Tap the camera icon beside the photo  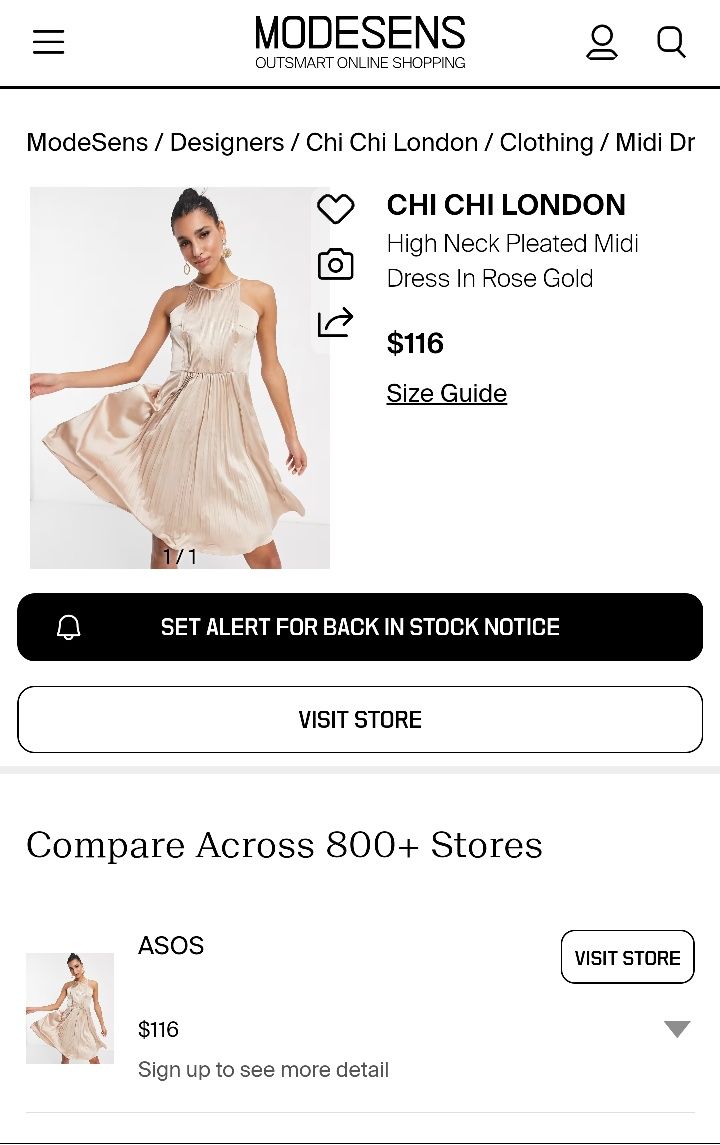336,264
